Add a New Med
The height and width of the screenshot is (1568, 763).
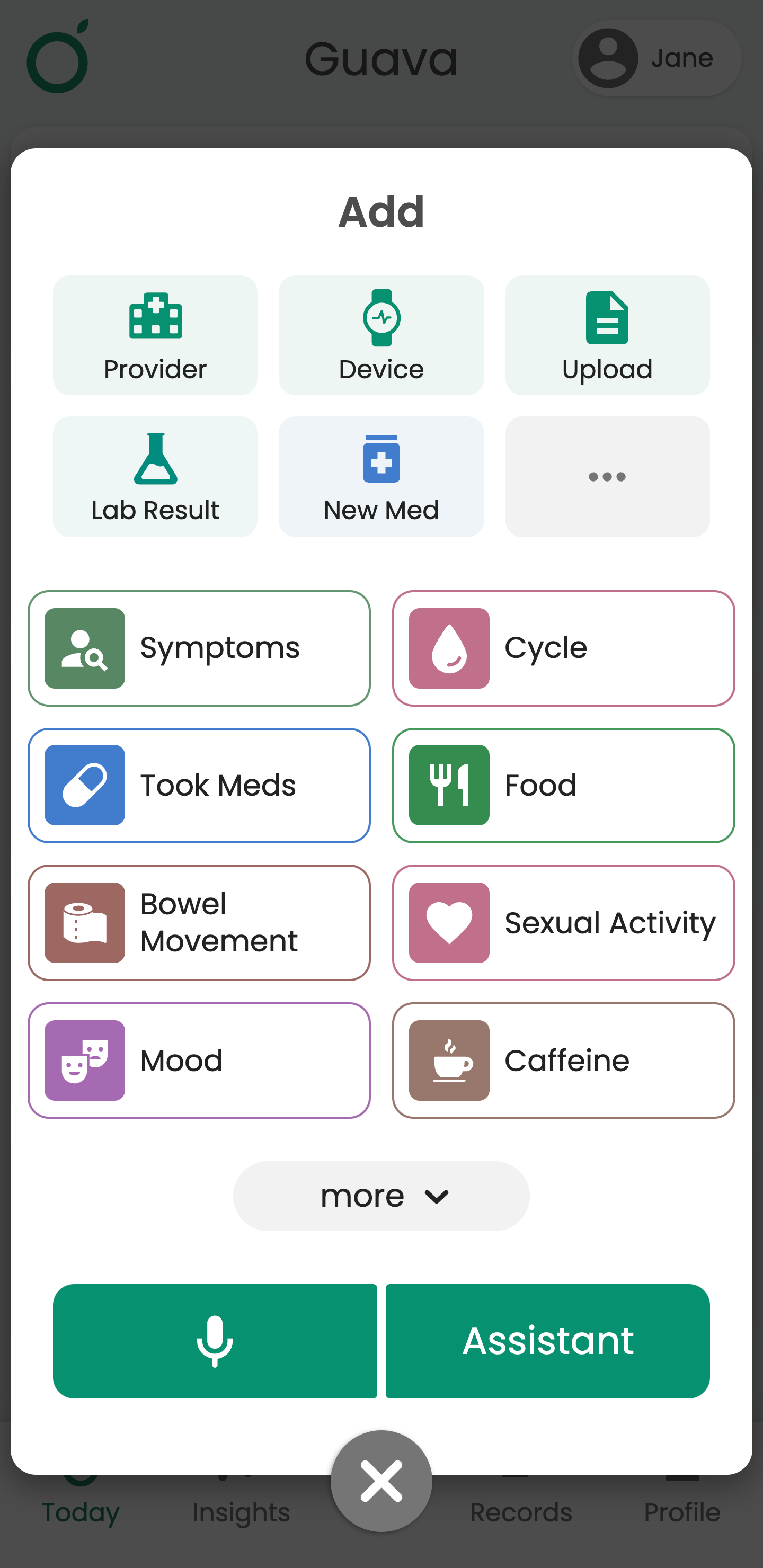[x=381, y=477]
